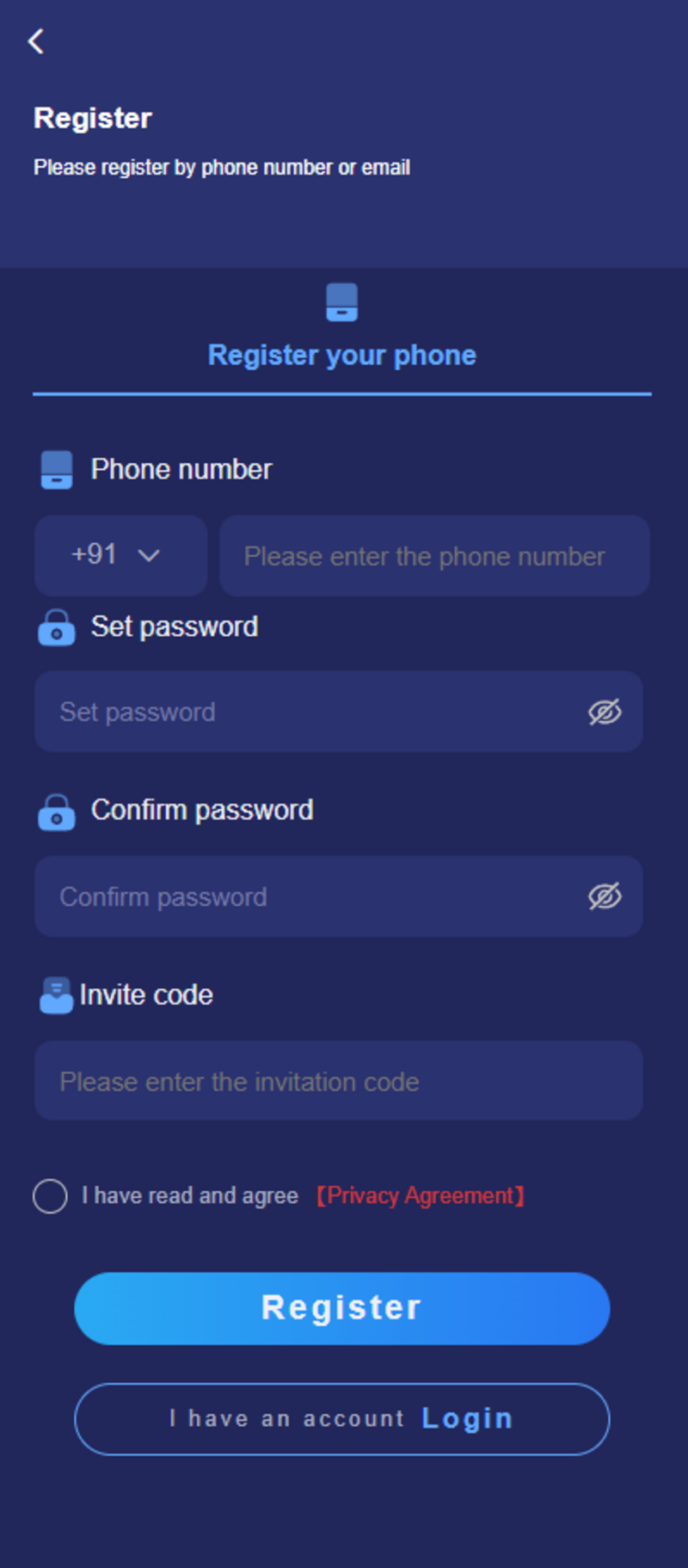Reveal the Confirm password text
The image size is (688, 1568).
coord(605,896)
